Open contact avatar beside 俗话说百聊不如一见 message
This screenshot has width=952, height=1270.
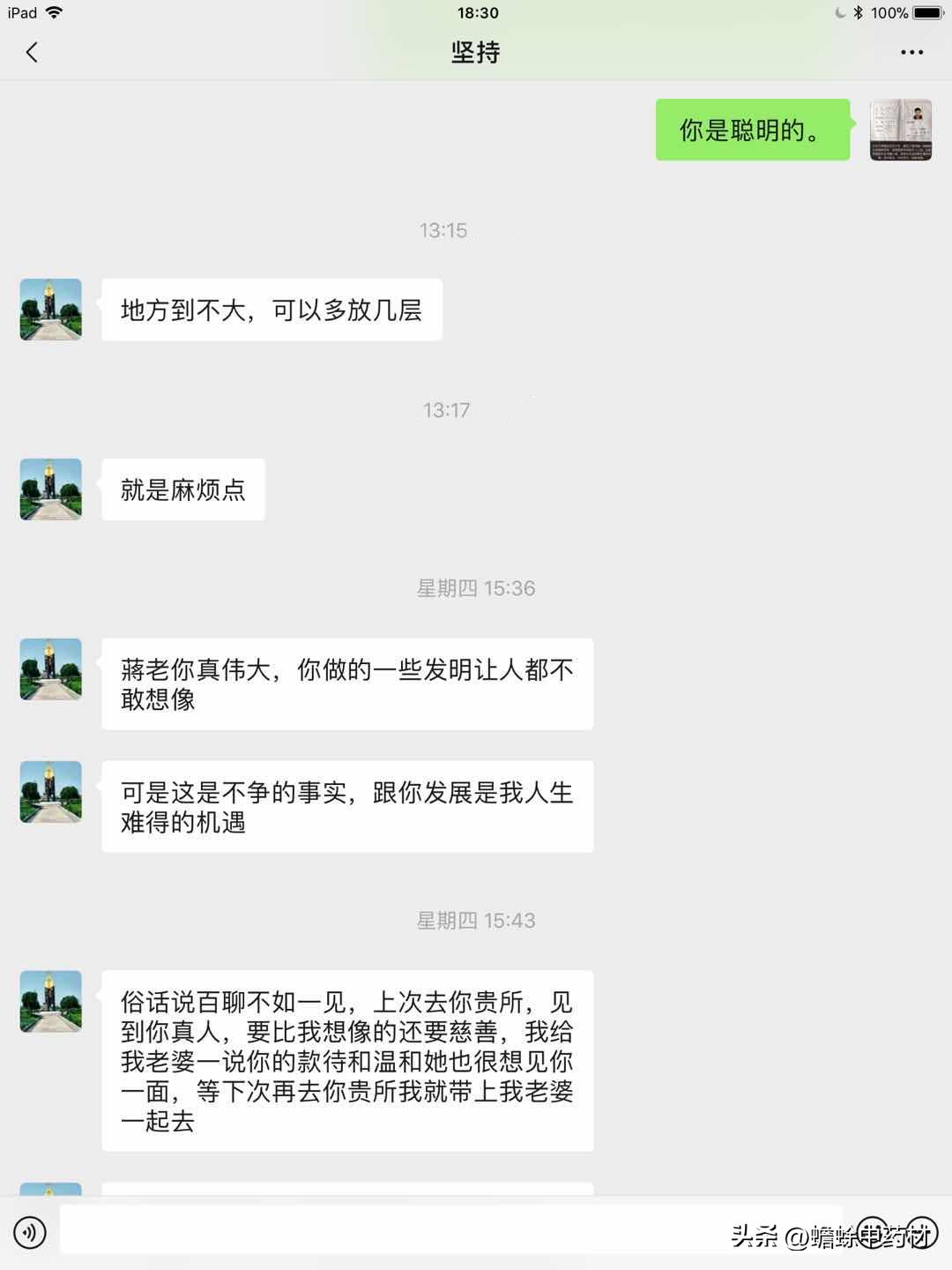click(51, 1002)
